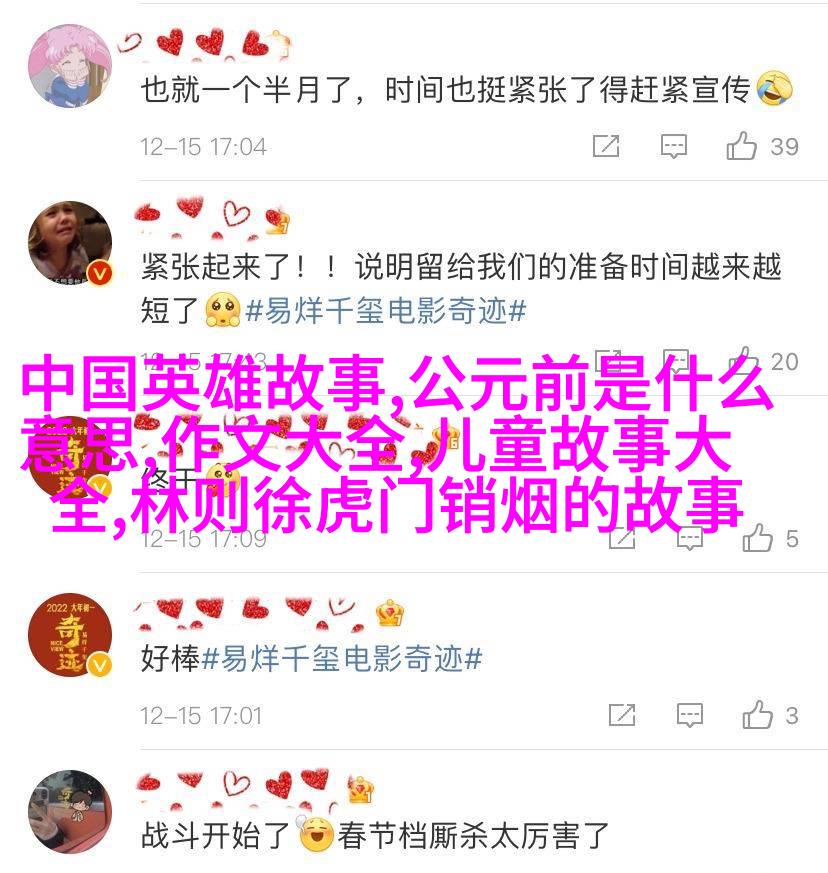828x873 pixels.
Task: Like the comment posted at 12-15 17:04
Action: coord(742,146)
